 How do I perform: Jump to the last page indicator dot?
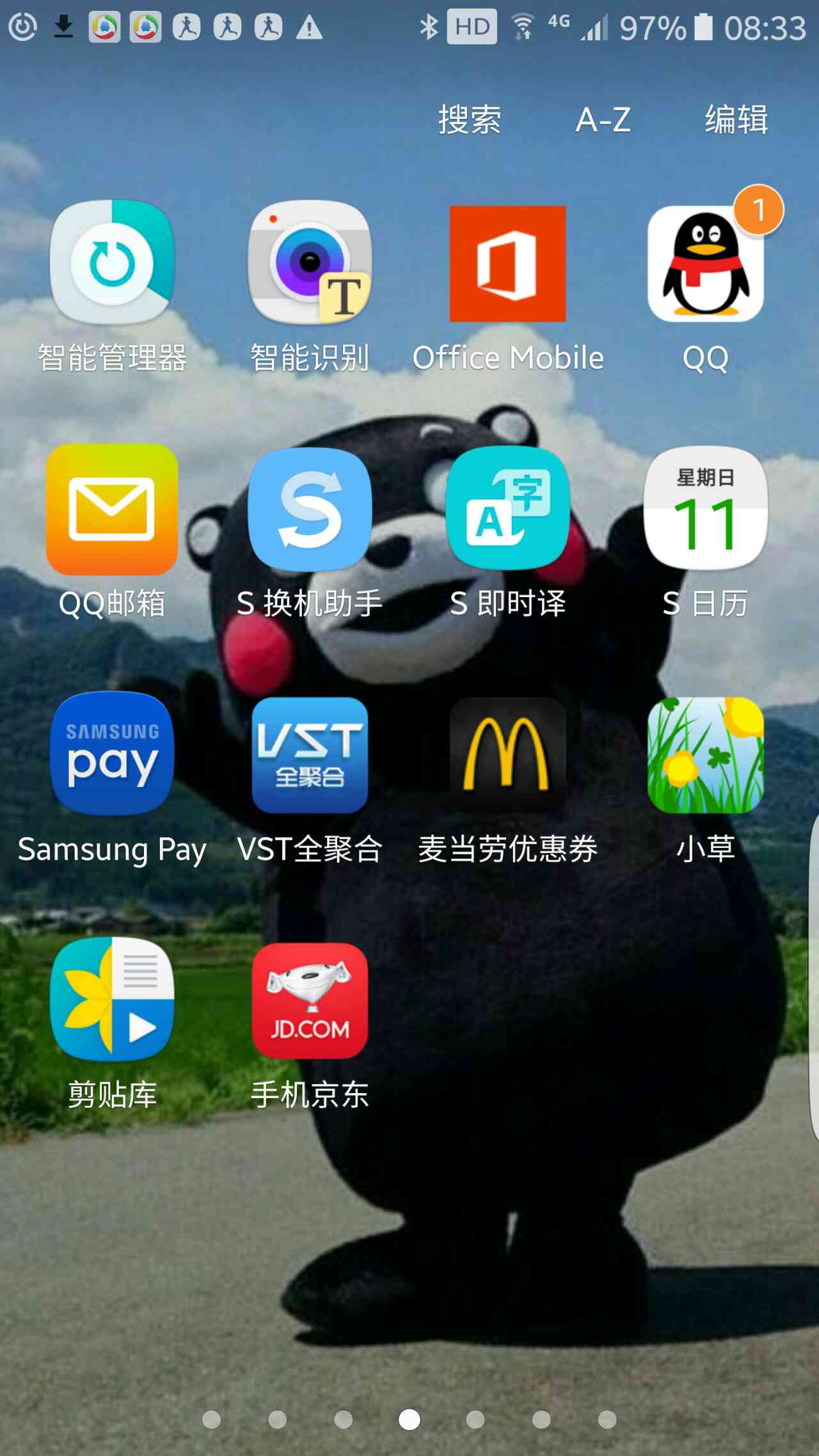(x=607, y=1420)
